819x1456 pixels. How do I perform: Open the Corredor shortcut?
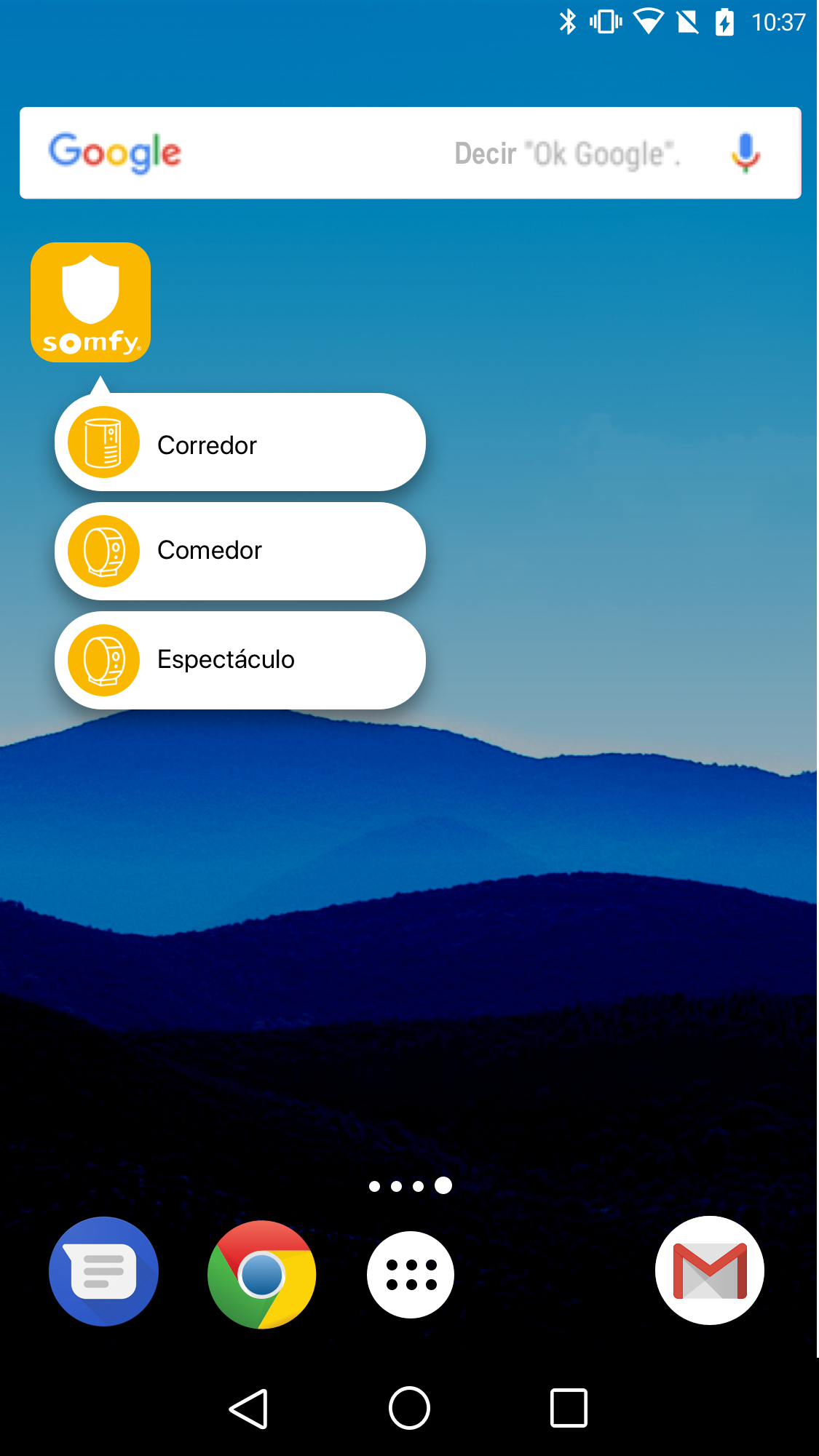pyautogui.click(x=240, y=443)
